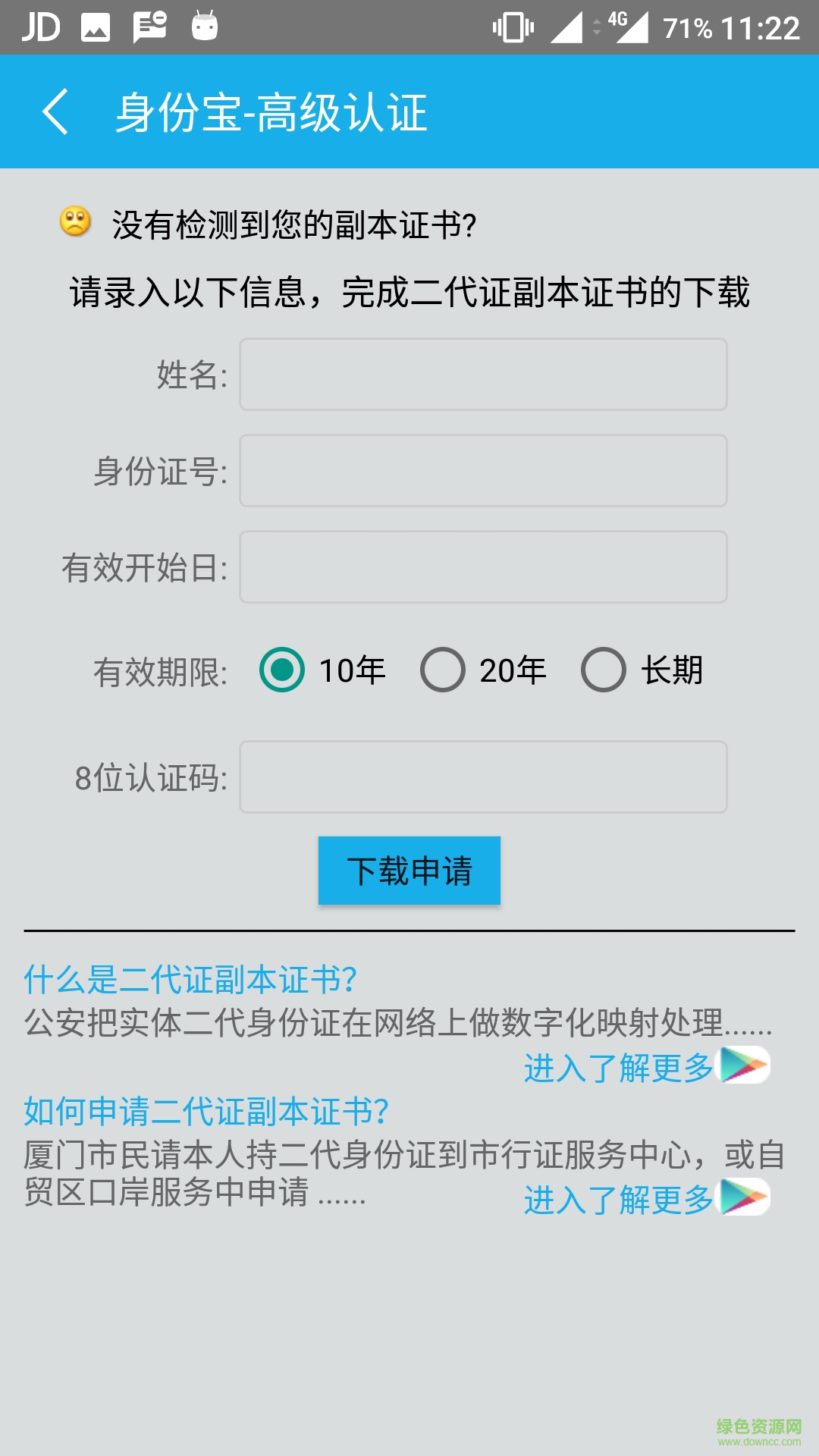Click the sad face emoji icon

point(76,223)
